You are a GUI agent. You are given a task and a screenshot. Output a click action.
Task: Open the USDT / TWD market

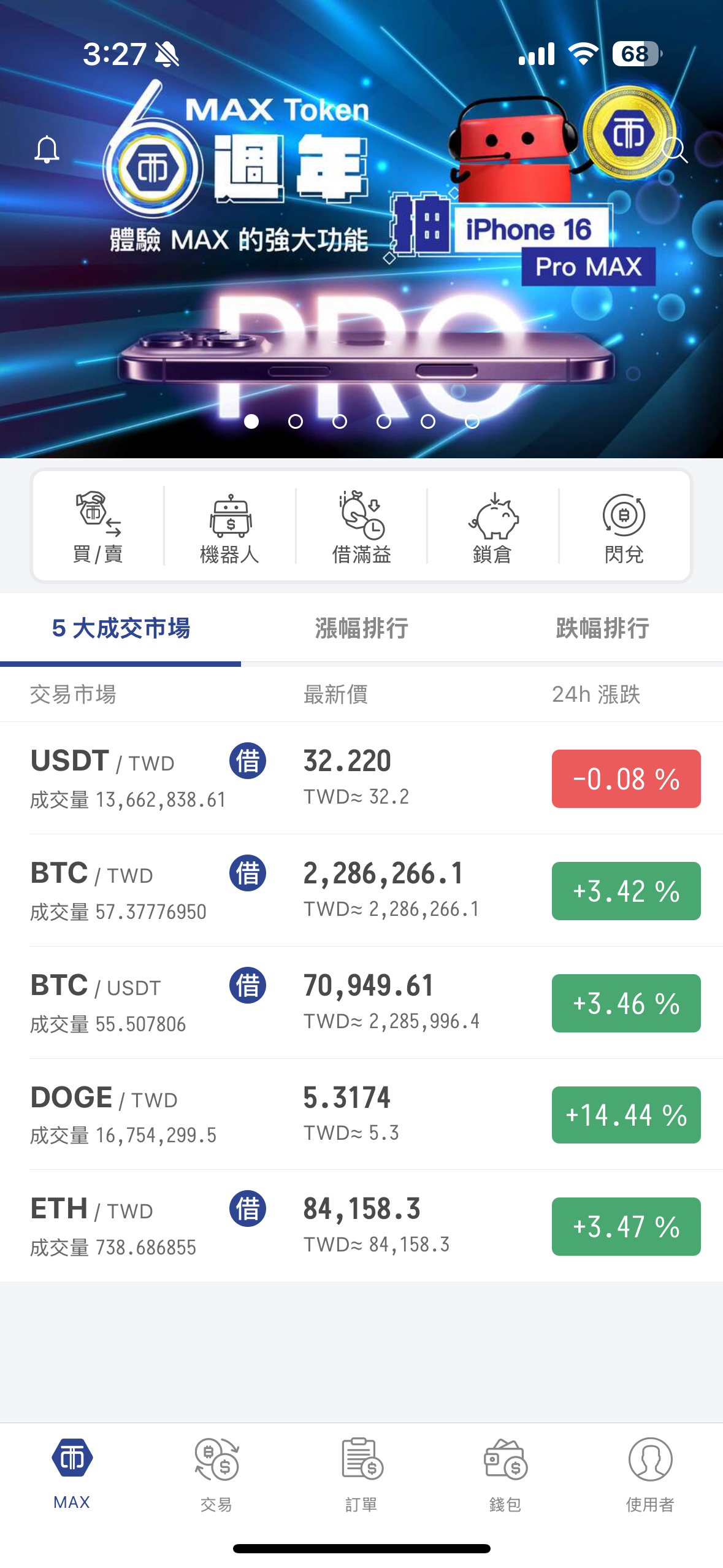[x=361, y=778]
